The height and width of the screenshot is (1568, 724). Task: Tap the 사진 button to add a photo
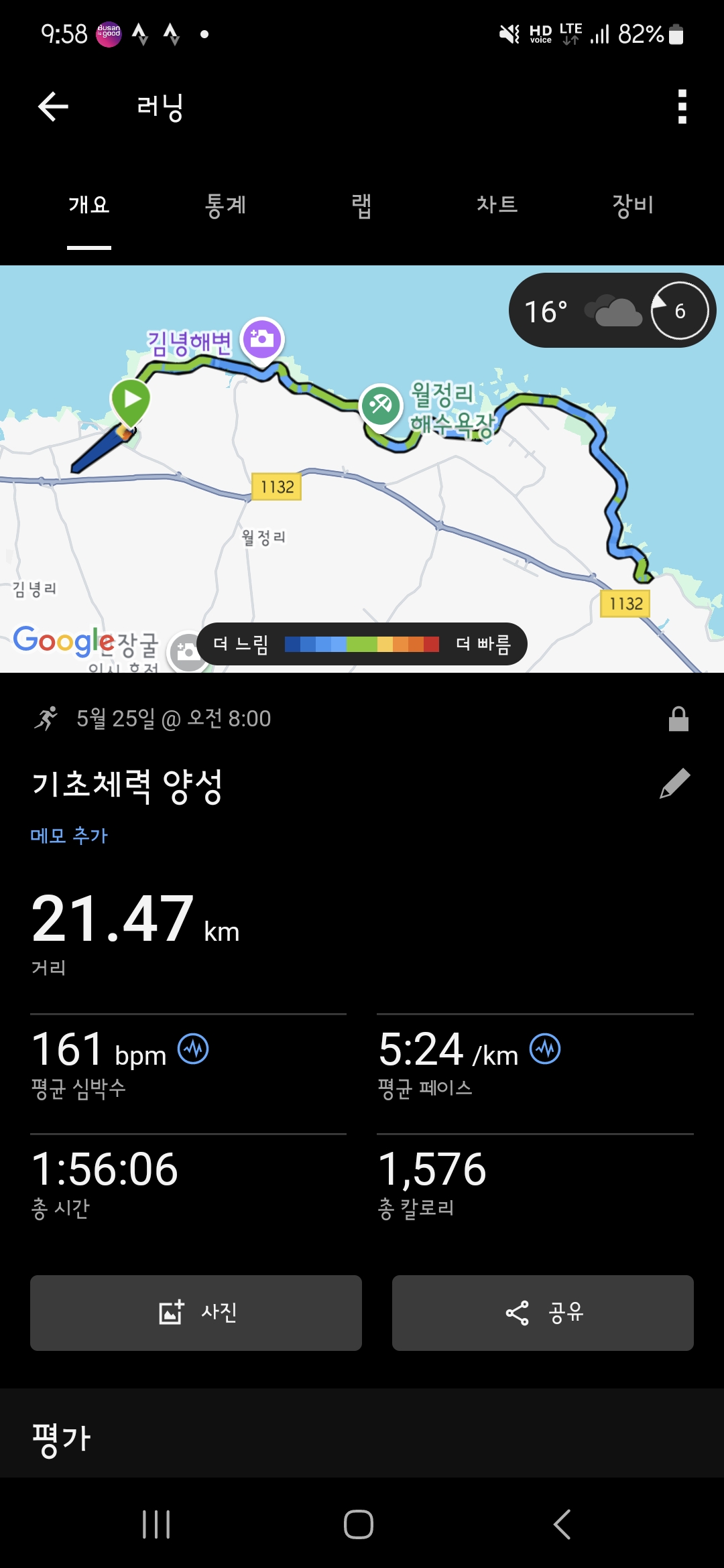pyautogui.click(x=196, y=1313)
